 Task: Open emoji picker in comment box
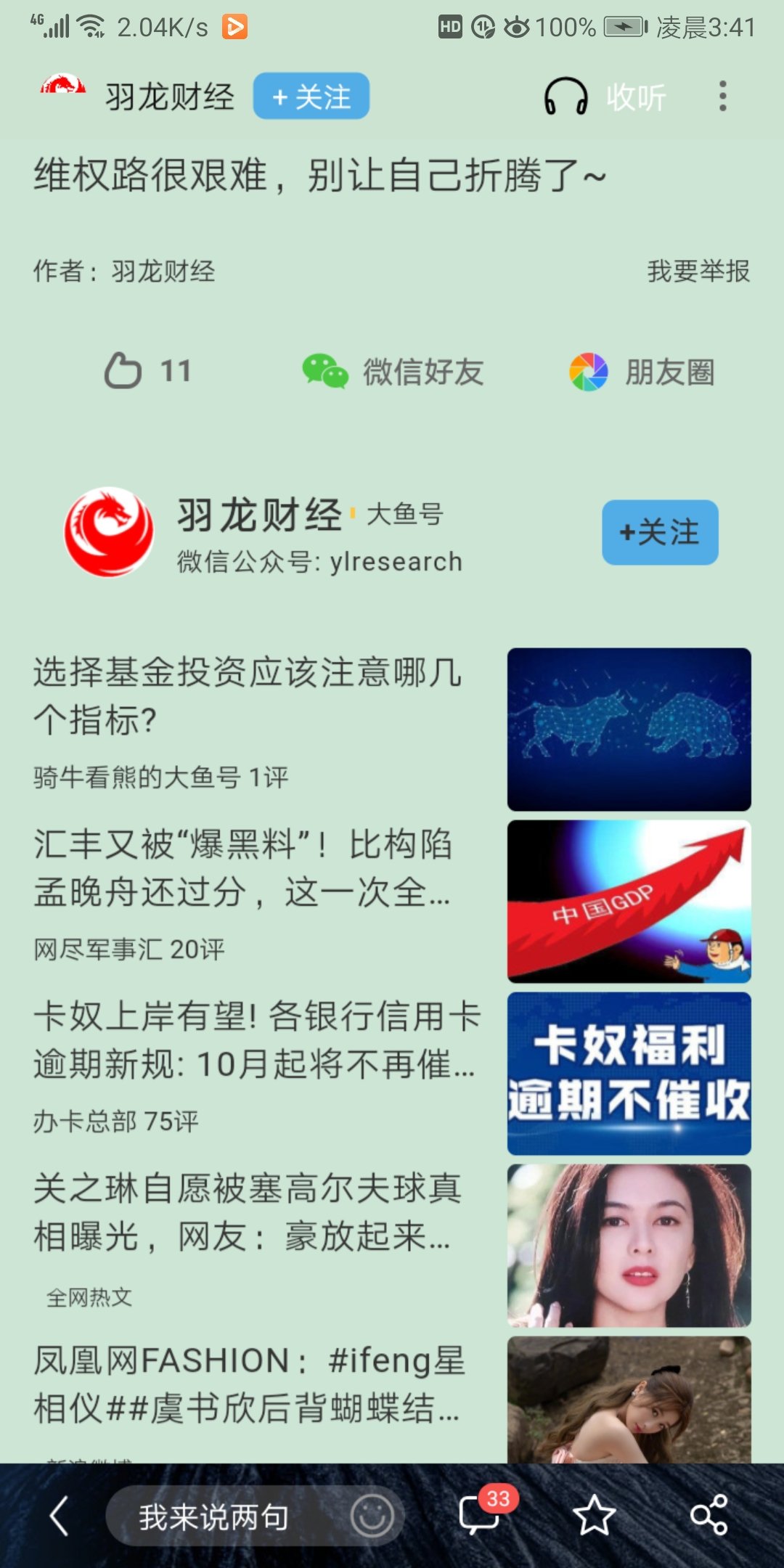point(372,1516)
